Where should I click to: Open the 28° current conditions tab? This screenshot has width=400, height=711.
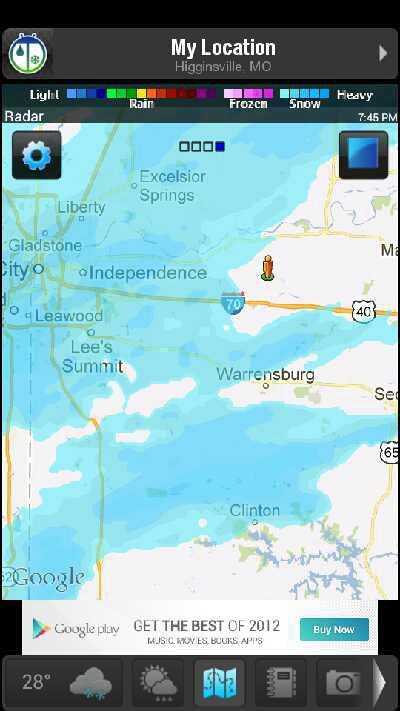63,682
